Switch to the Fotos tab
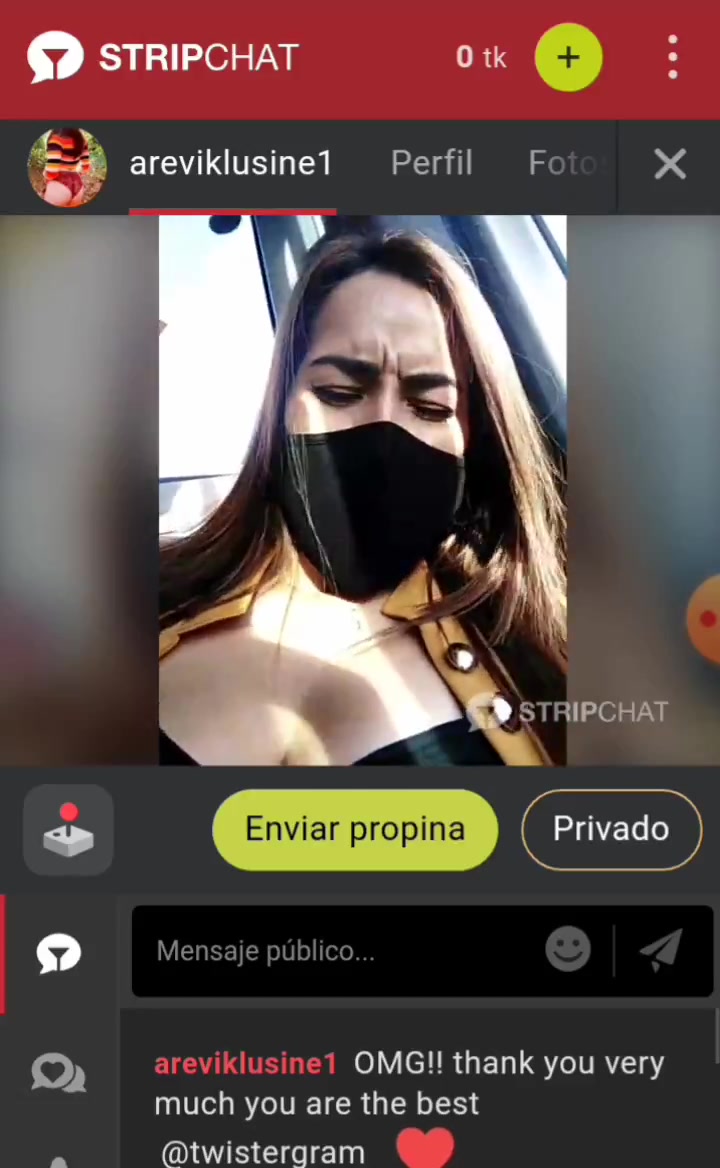Viewport: 720px width, 1168px height. pos(566,164)
